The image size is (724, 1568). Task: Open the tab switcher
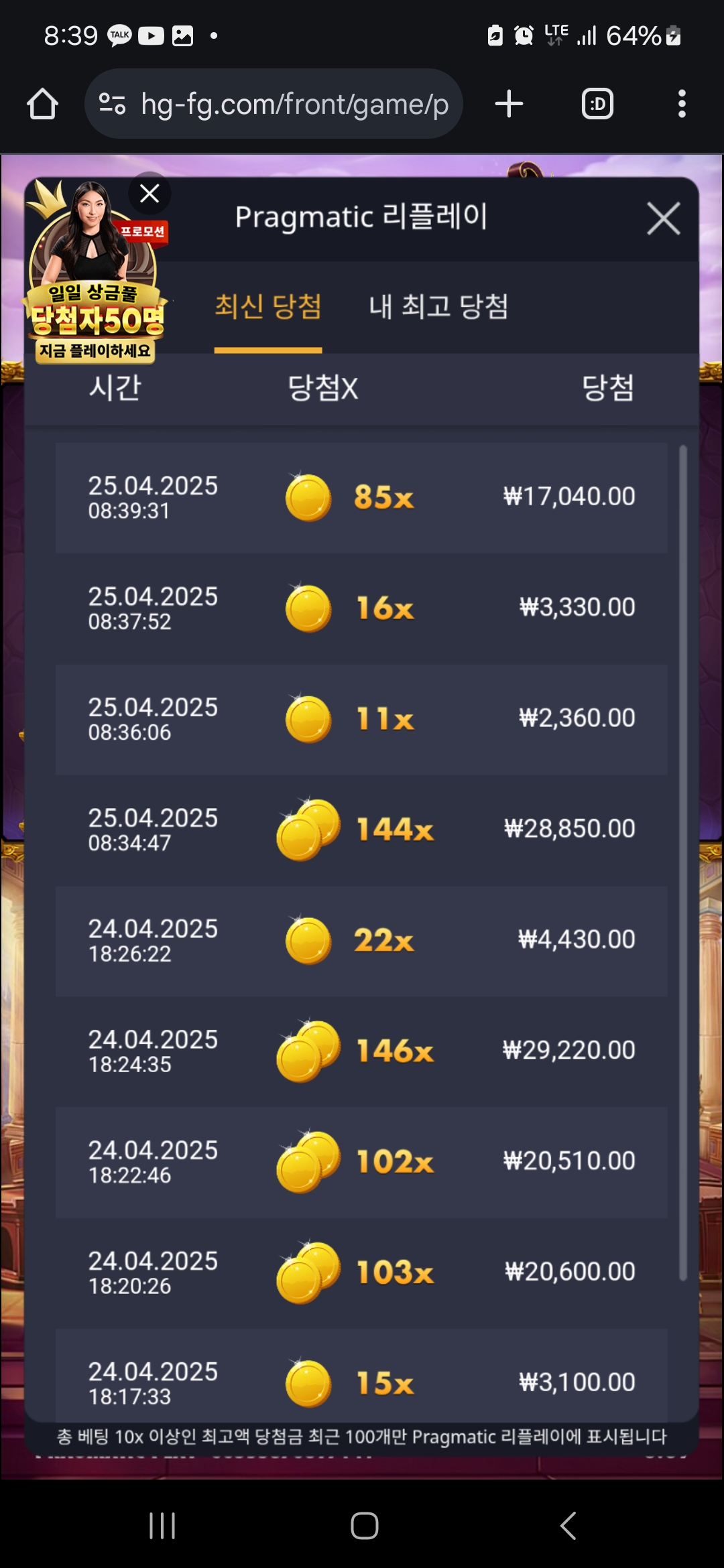[x=597, y=105]
